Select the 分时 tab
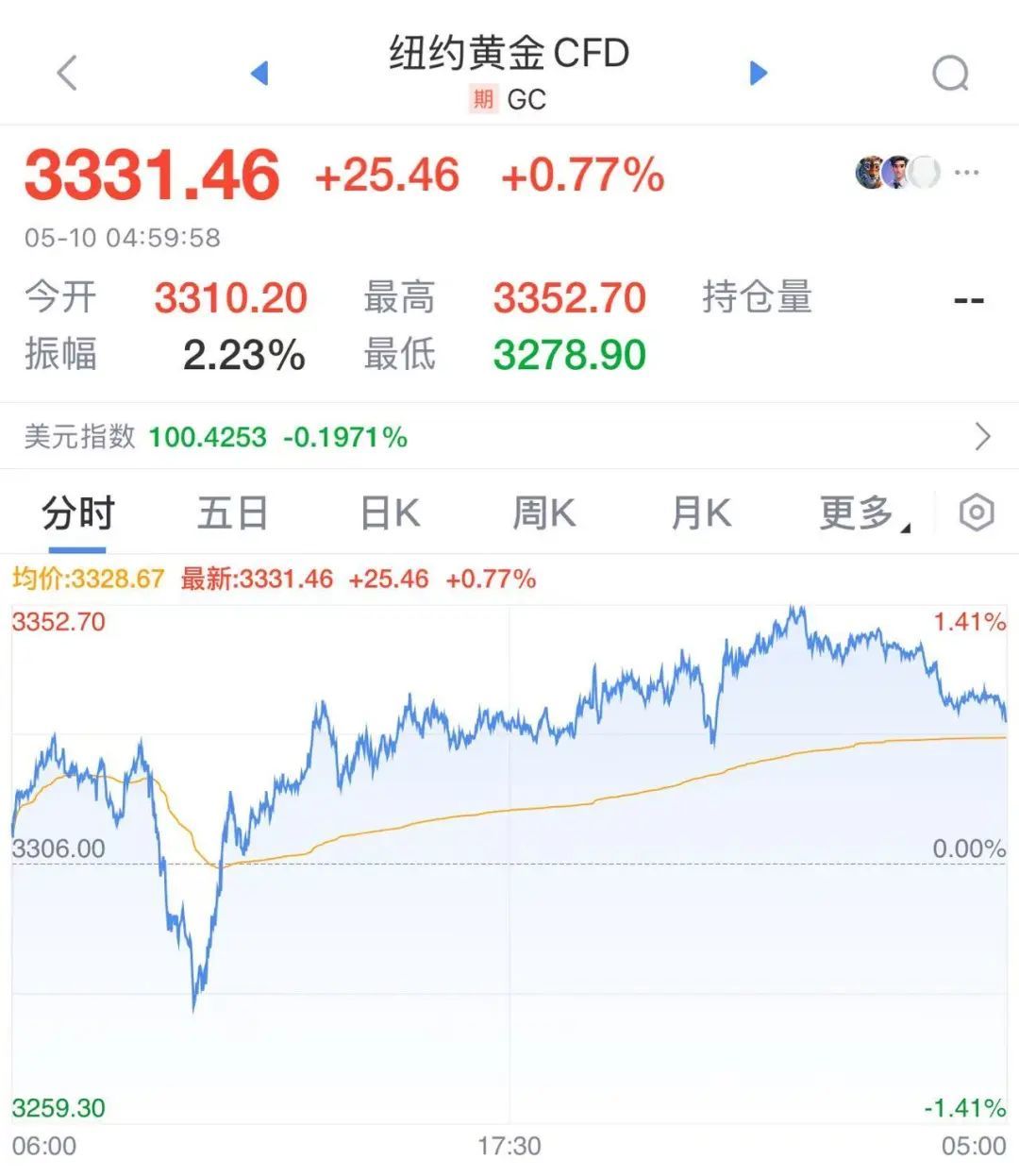This screenshot has height=1176, width=1019. click(x=78, y=512)
